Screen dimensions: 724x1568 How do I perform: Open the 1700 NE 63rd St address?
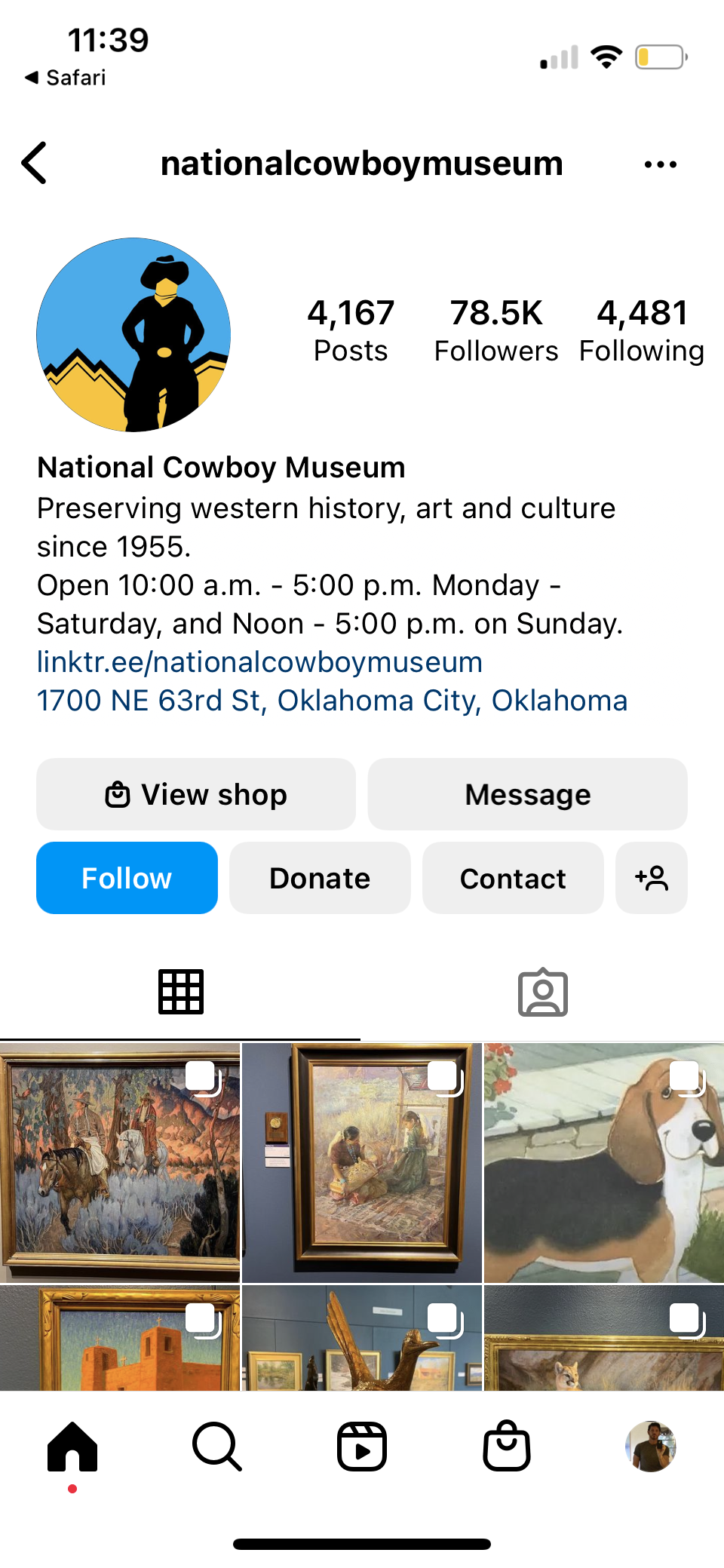(332, 701)
